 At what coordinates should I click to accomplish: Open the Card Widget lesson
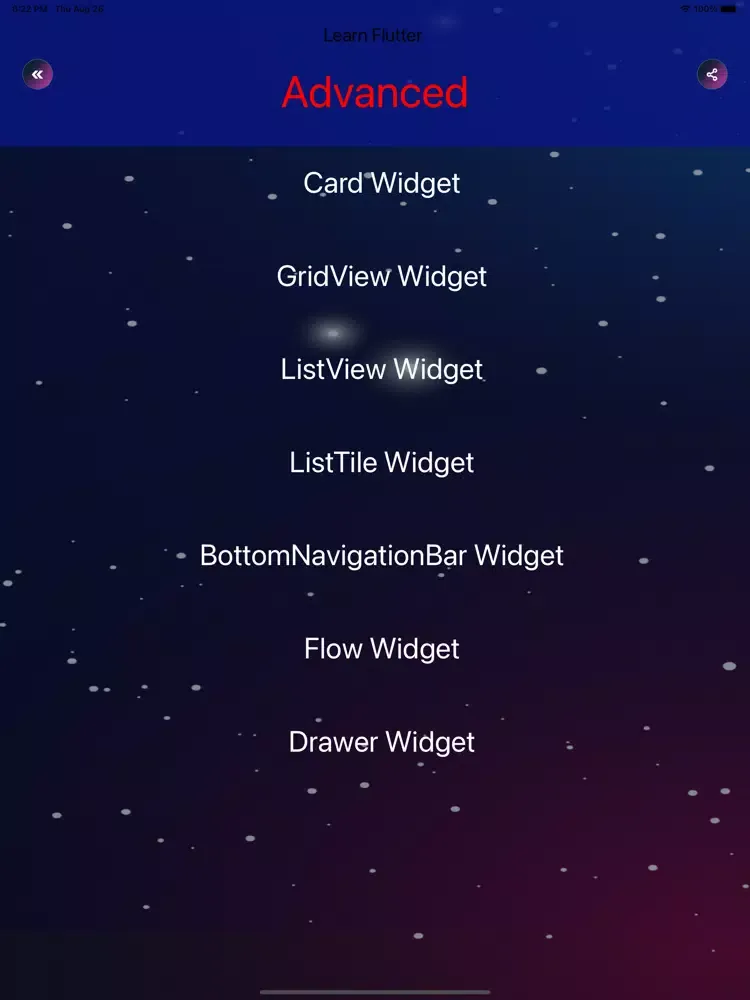click(381, 183)
